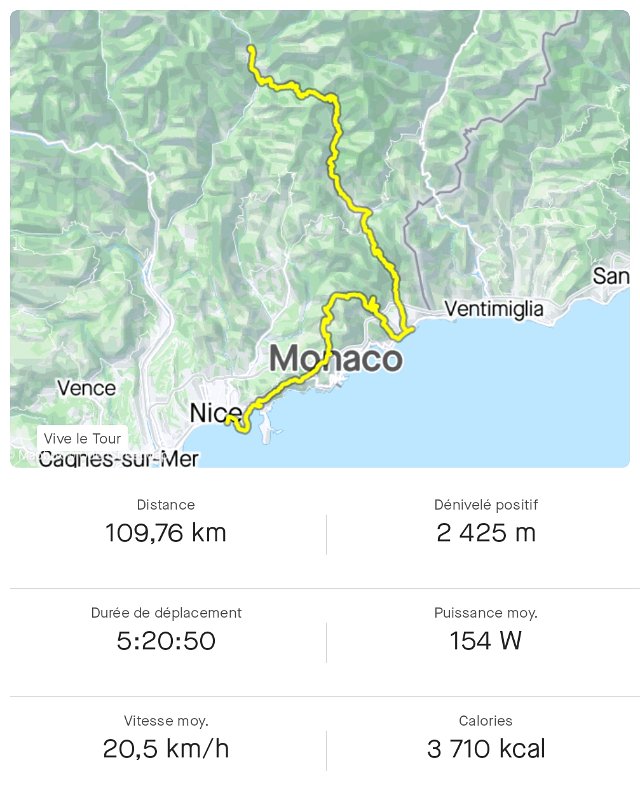Tap the Vive le Tour map label
Viewport: 640px width, 800px height.
[x=82, y=438]
